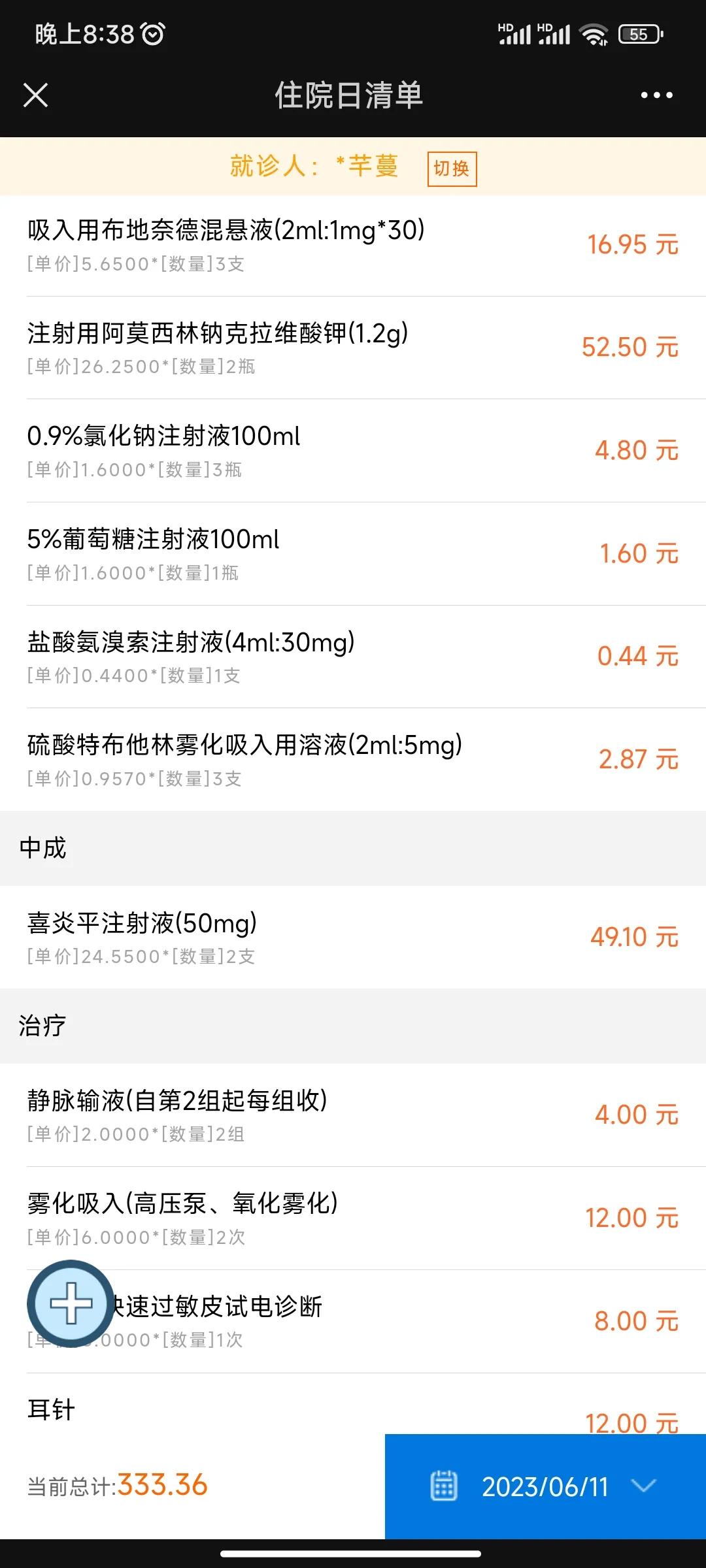Tap the 当前总计 333.36 total amount
This screenshot has width=706, height=1568.
pos(116,1487)
